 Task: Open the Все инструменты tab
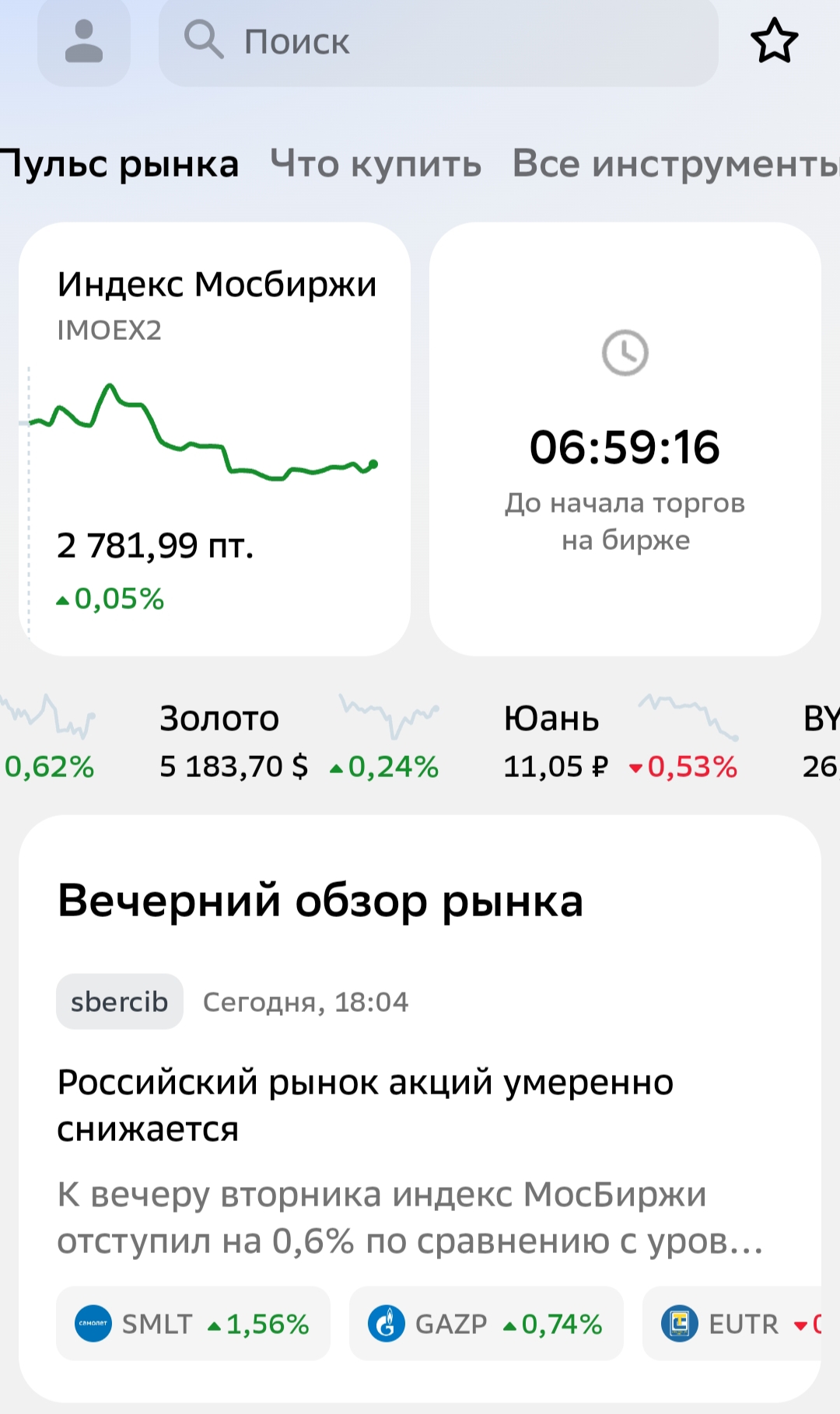coord(675,164)
